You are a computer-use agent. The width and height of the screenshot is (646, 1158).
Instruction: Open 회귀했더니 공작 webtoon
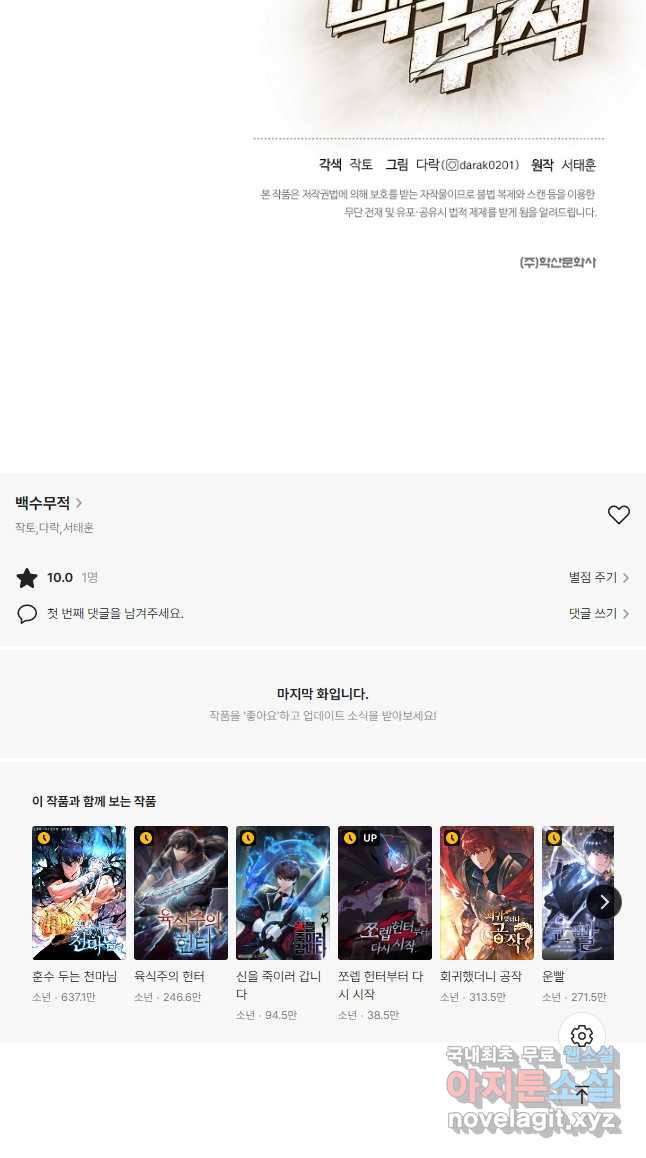[x=487, y=893]
